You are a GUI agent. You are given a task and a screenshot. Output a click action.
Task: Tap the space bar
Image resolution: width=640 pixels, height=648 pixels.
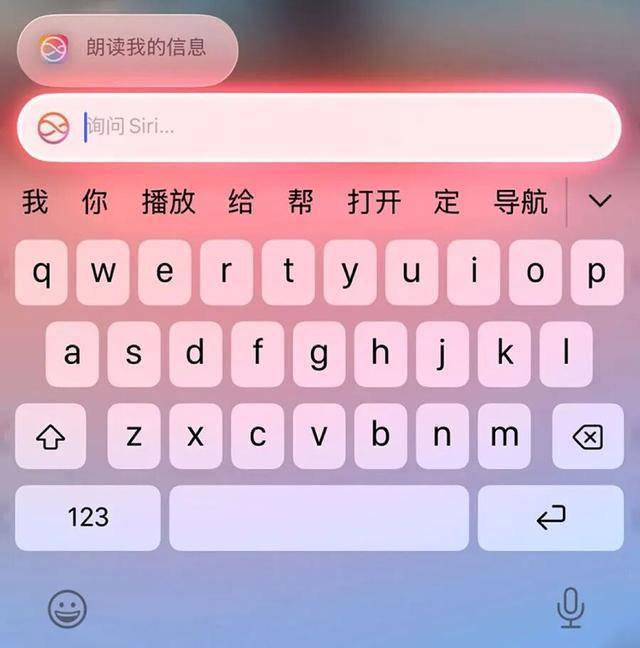point(318,517)
